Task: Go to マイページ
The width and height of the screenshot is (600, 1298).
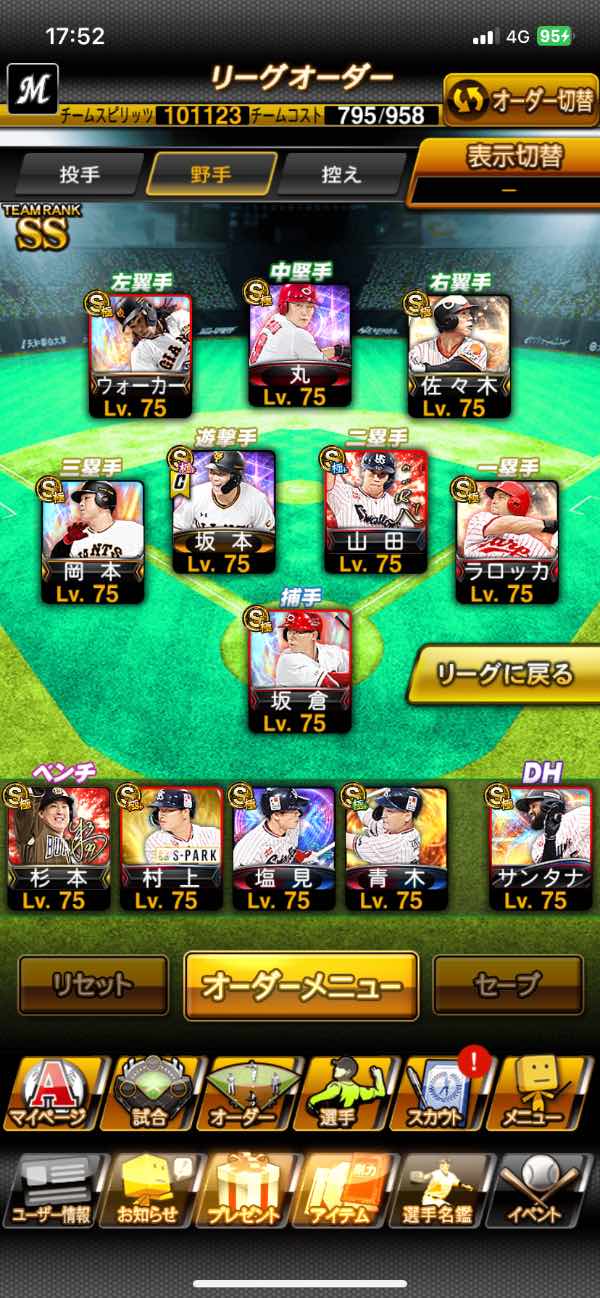Action: click(50, 1094)
